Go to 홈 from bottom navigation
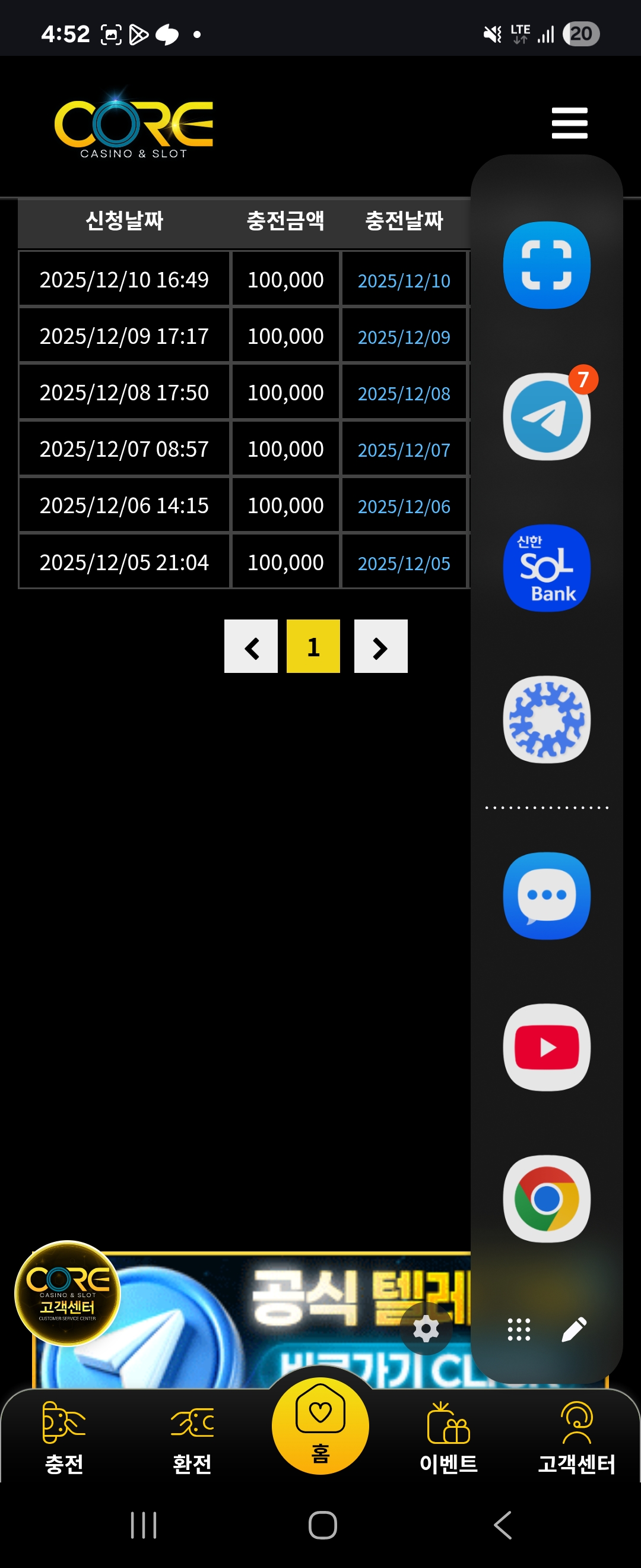641x1568 pixels. [320, 1426]
